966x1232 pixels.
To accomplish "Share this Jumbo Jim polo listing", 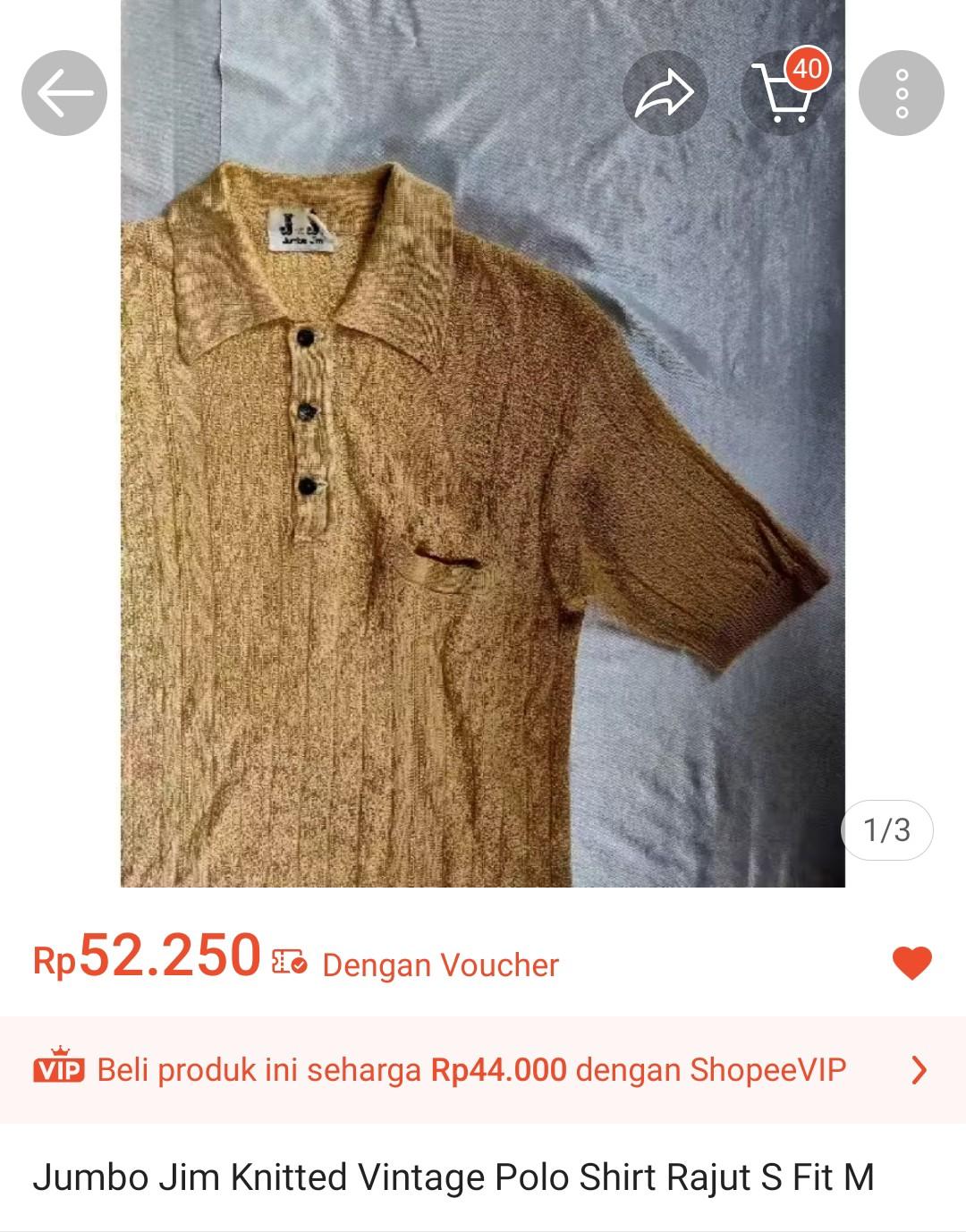I will (665, 93).
